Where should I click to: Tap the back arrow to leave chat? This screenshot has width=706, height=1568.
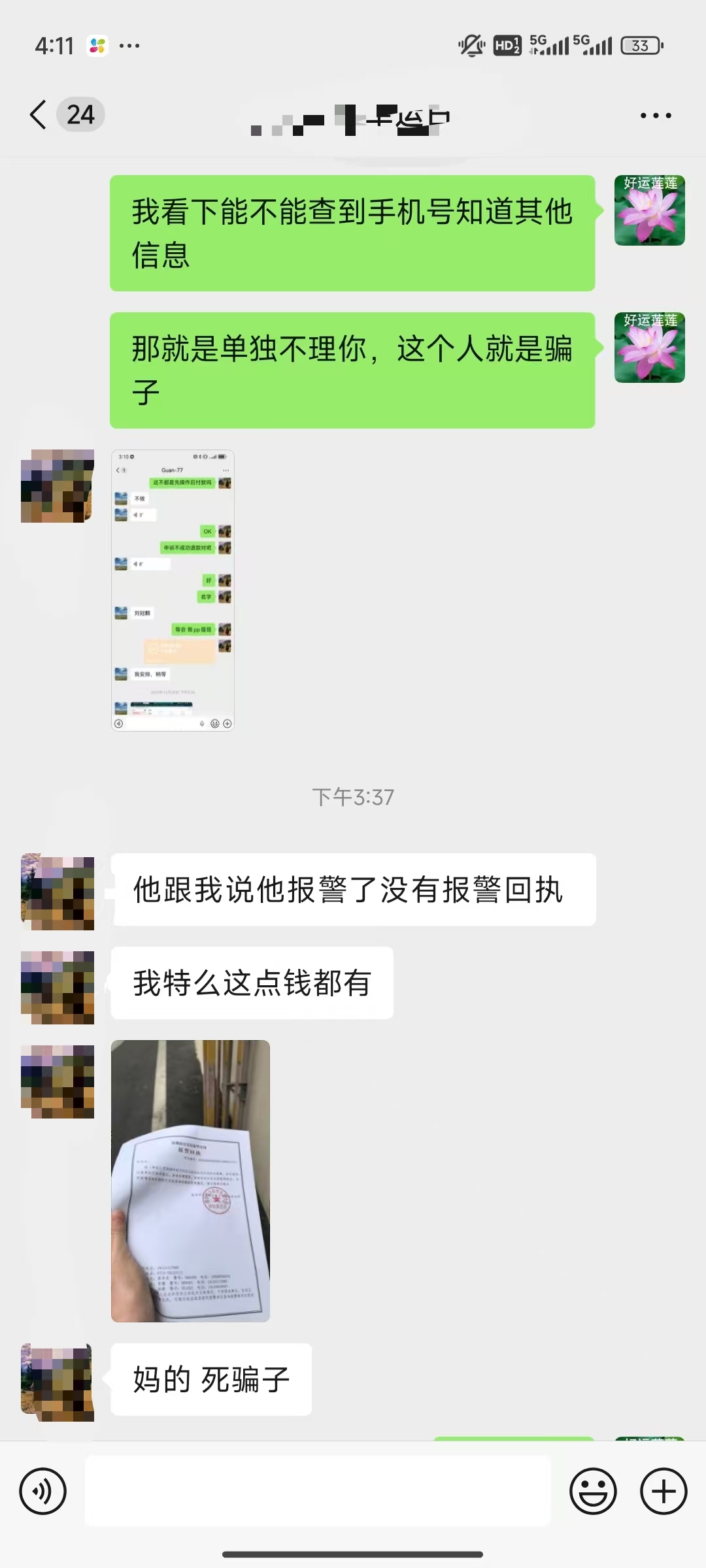tap(36, 115)
